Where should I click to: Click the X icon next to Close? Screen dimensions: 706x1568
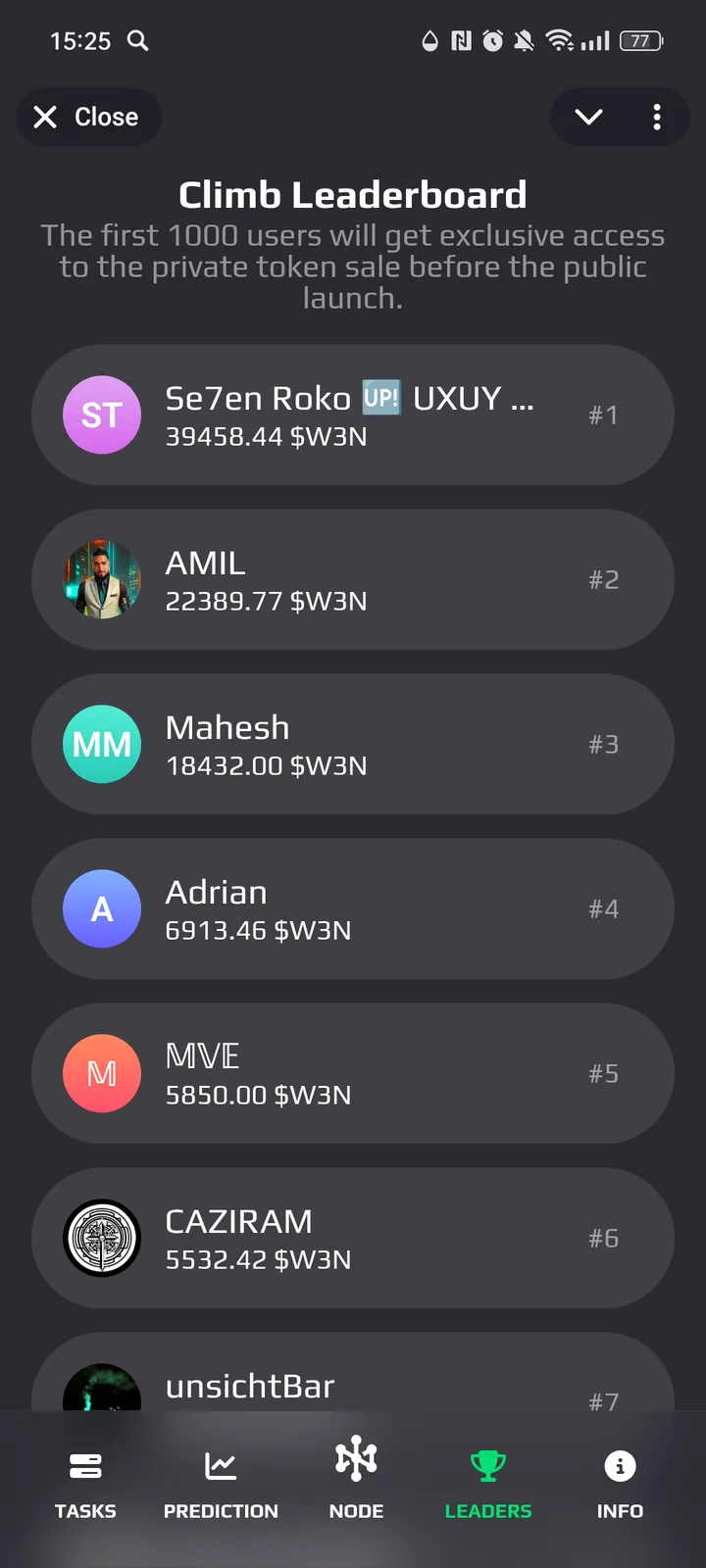coord(45,117)
